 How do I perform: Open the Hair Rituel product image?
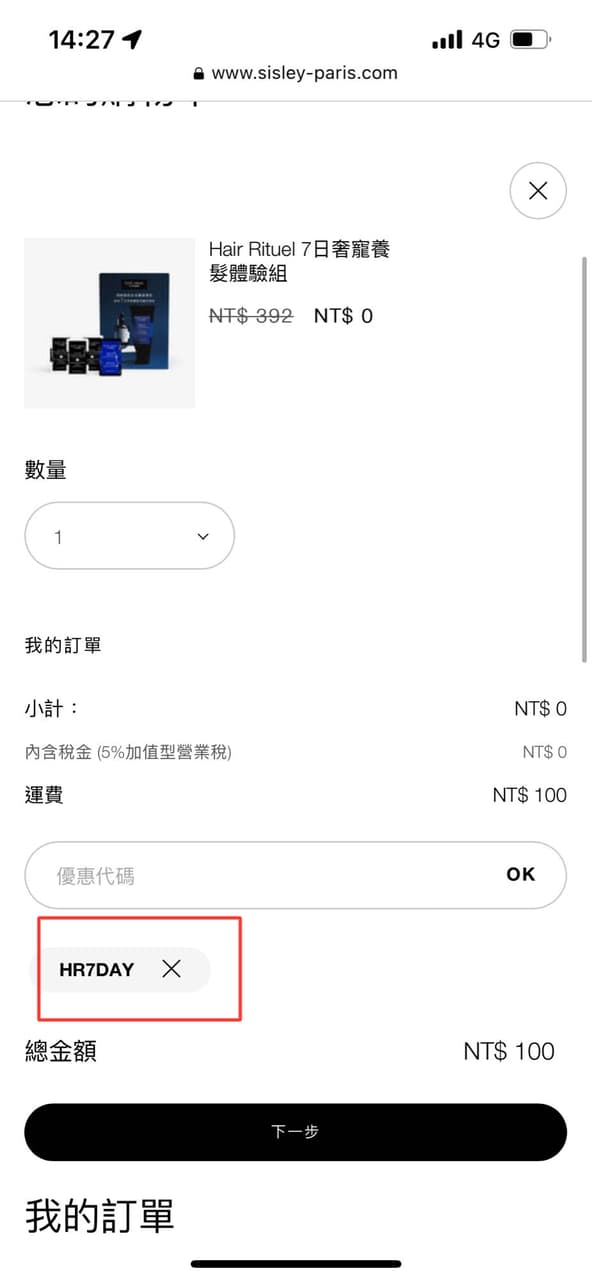[x=109, y=323]
